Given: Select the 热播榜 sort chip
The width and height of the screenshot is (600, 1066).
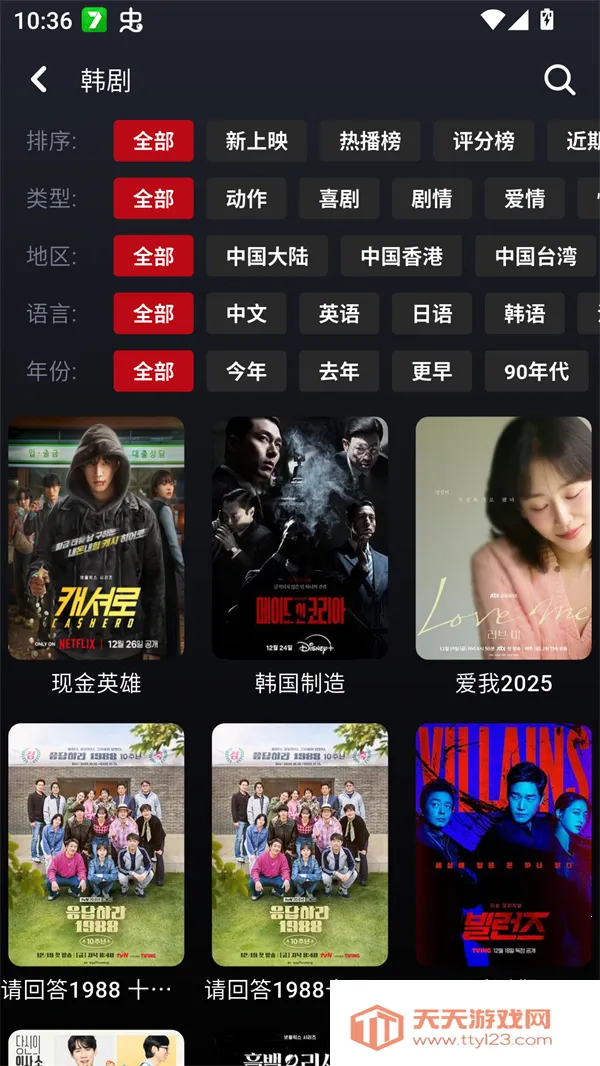Looking at the screenshot, I should click(370, 141).
